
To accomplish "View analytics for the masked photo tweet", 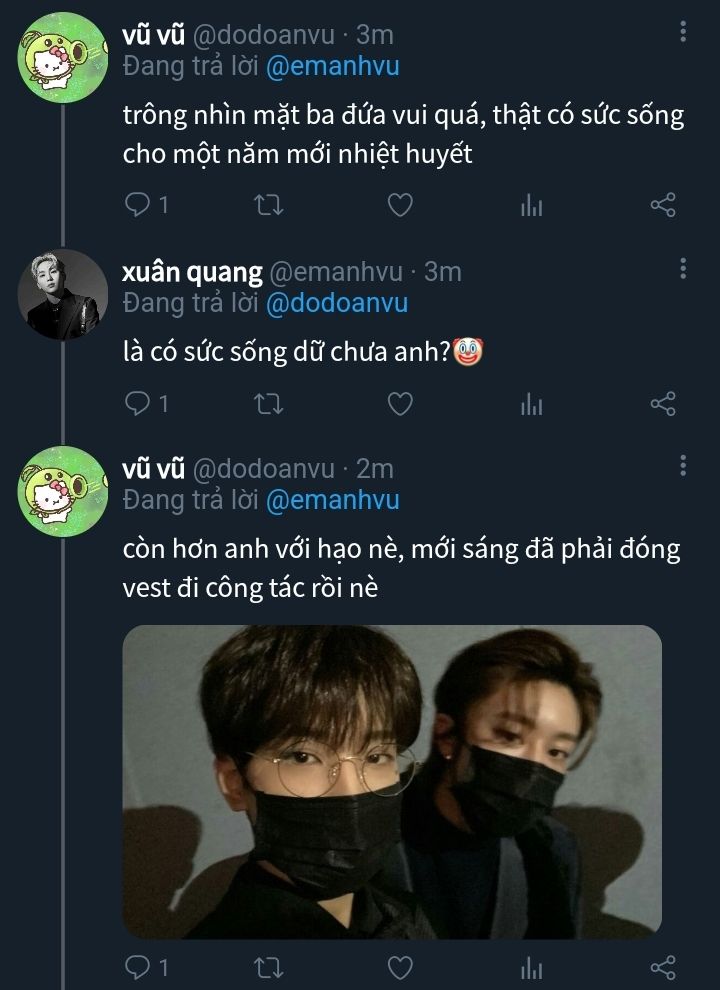I will pyautogui.click(x=531, y=967).
